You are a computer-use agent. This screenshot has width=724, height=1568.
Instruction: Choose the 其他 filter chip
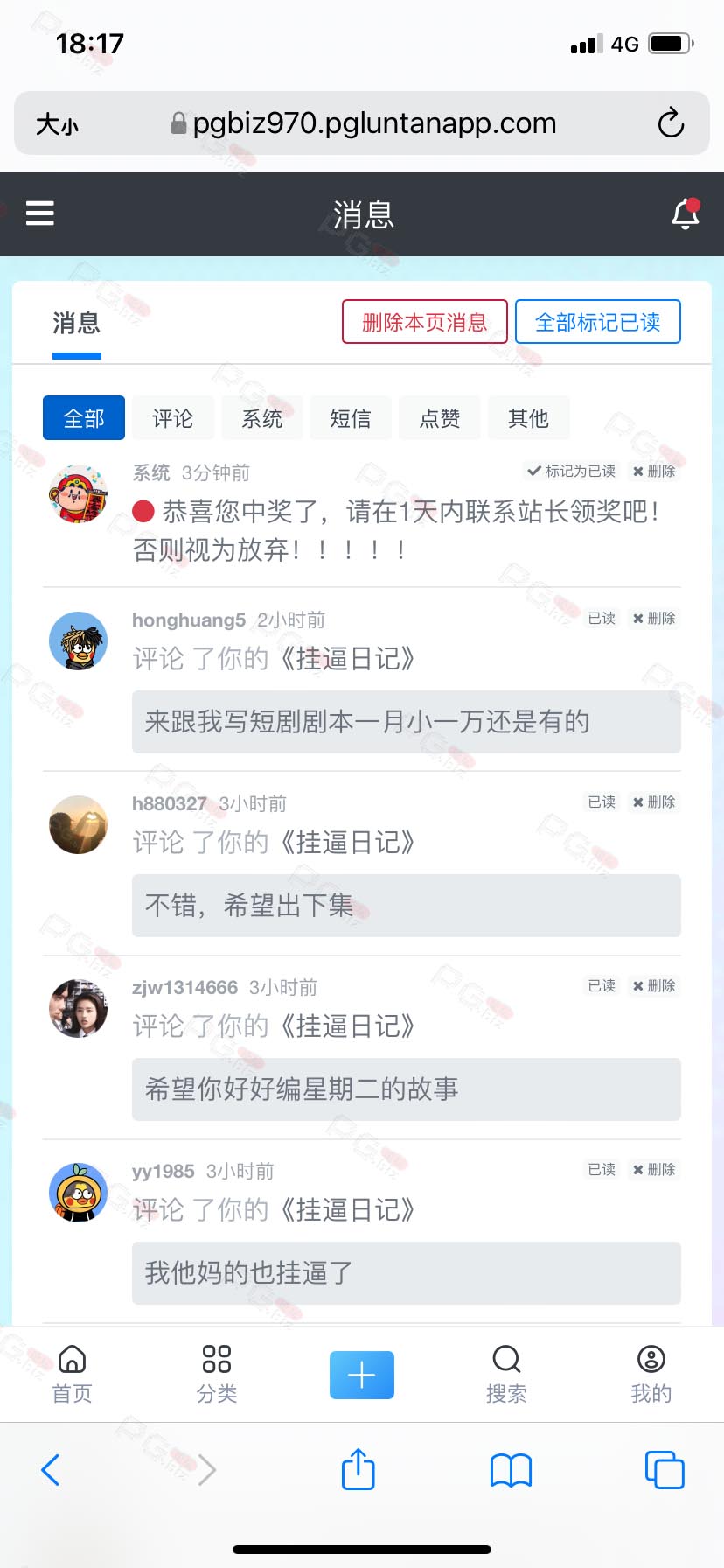point(528,418)
